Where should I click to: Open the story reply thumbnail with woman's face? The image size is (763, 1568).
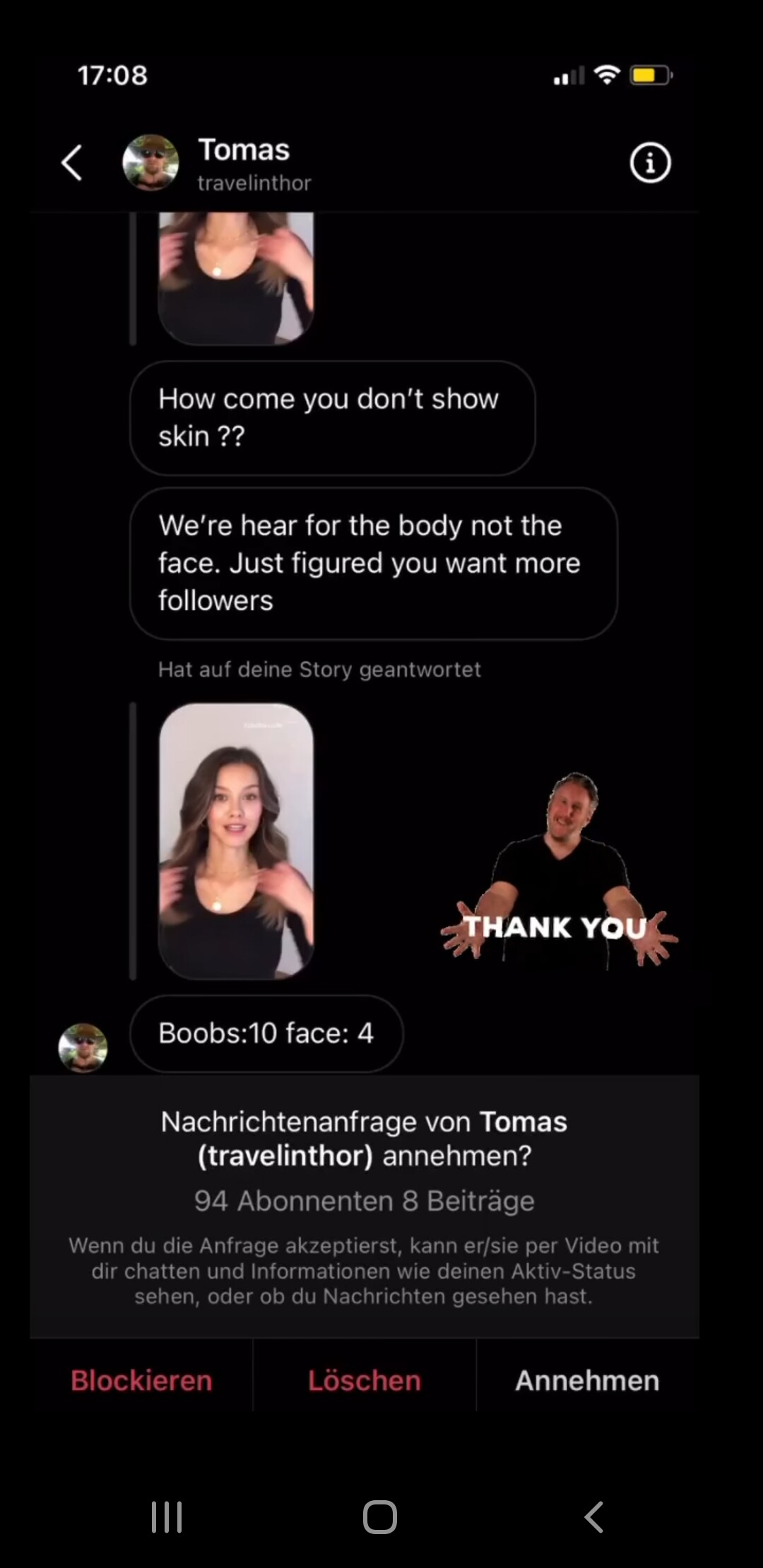pyautogui.click(x=236, y=841)
